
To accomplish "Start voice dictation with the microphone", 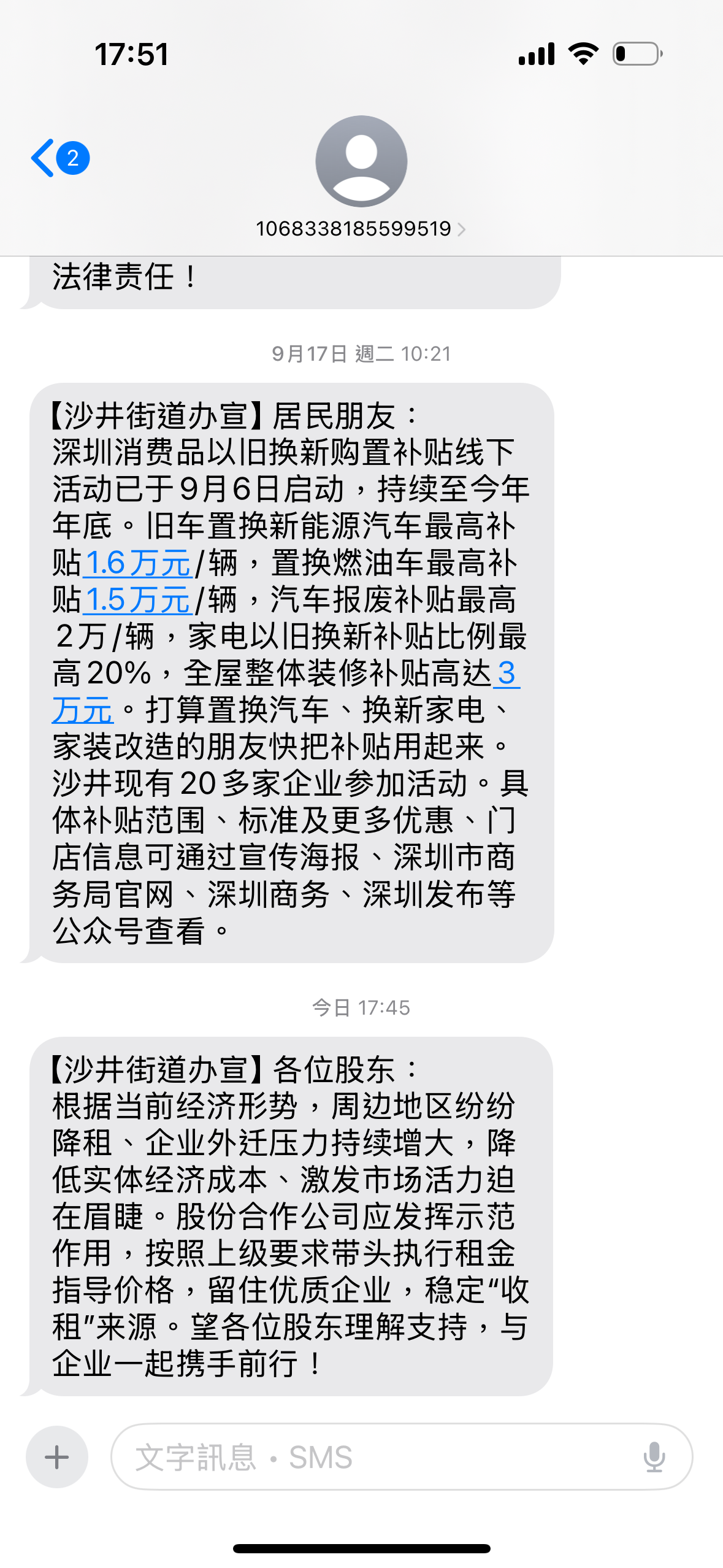I will click(x=654, y=1457).
